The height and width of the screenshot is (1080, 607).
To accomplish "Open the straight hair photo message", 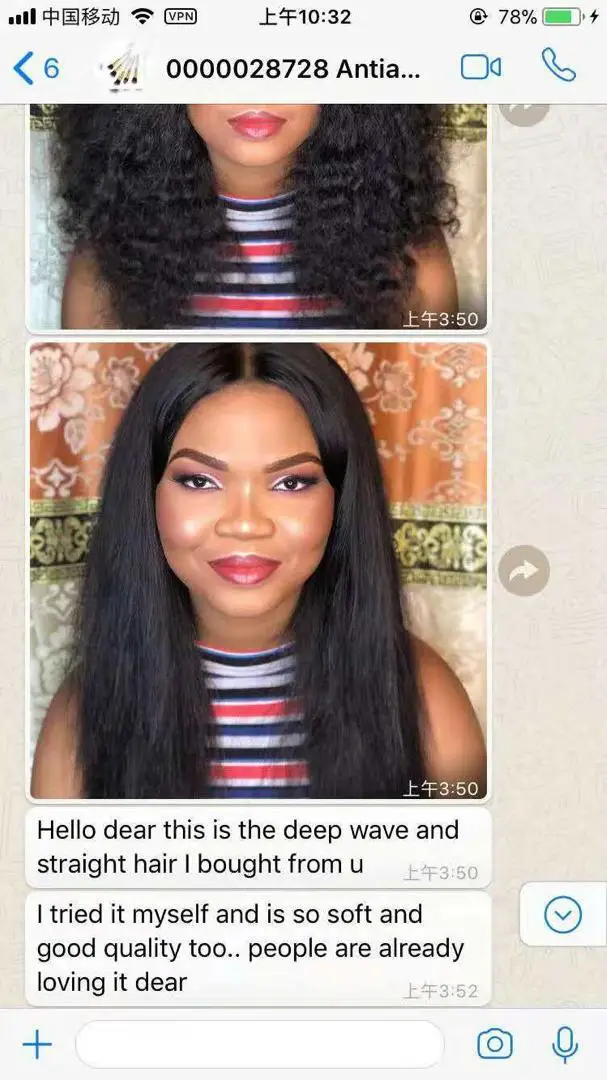I will [x=258, y=571].
